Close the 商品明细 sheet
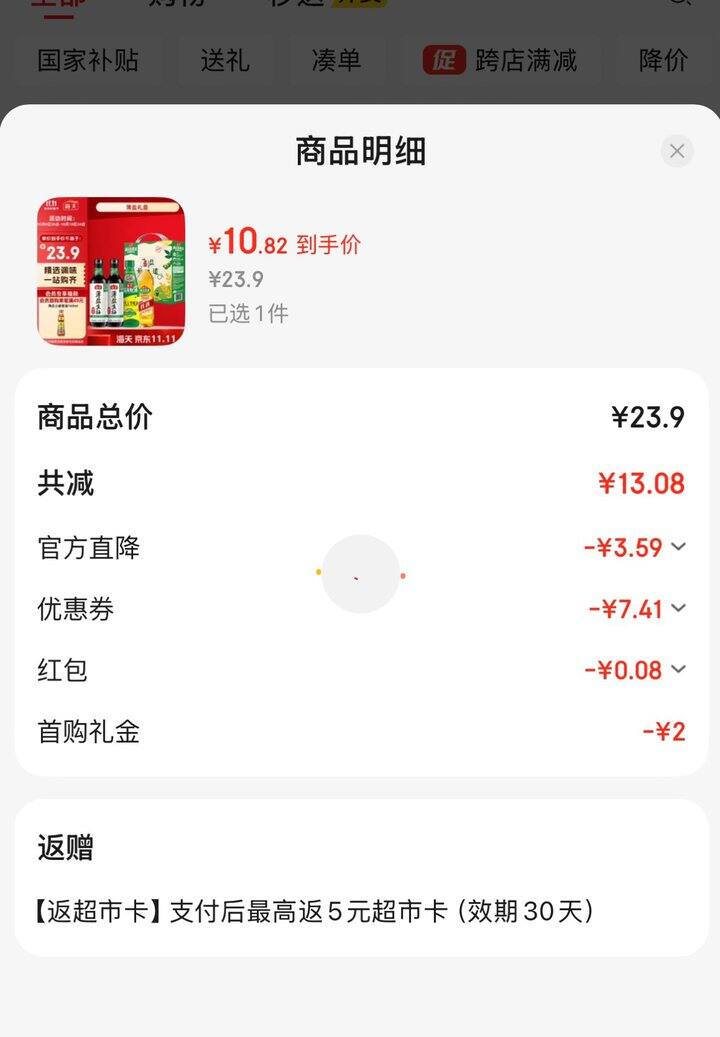The image size is (720, 1037). pos(677,151)
